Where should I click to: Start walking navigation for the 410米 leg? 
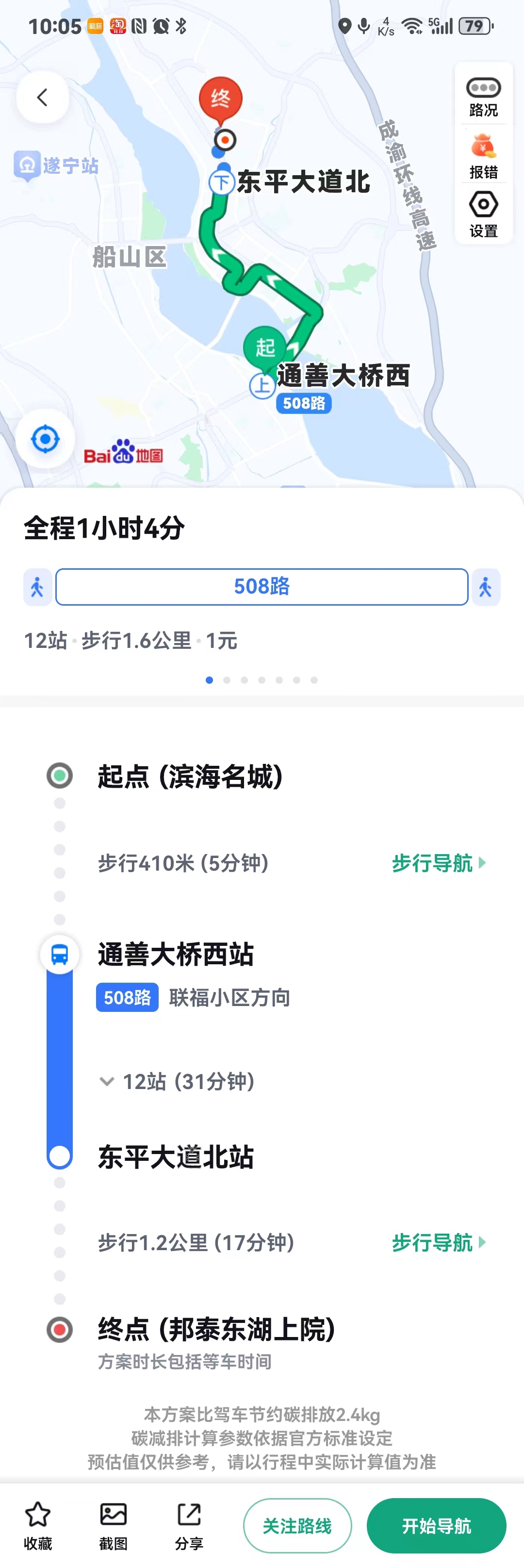(x=438, y=863)
